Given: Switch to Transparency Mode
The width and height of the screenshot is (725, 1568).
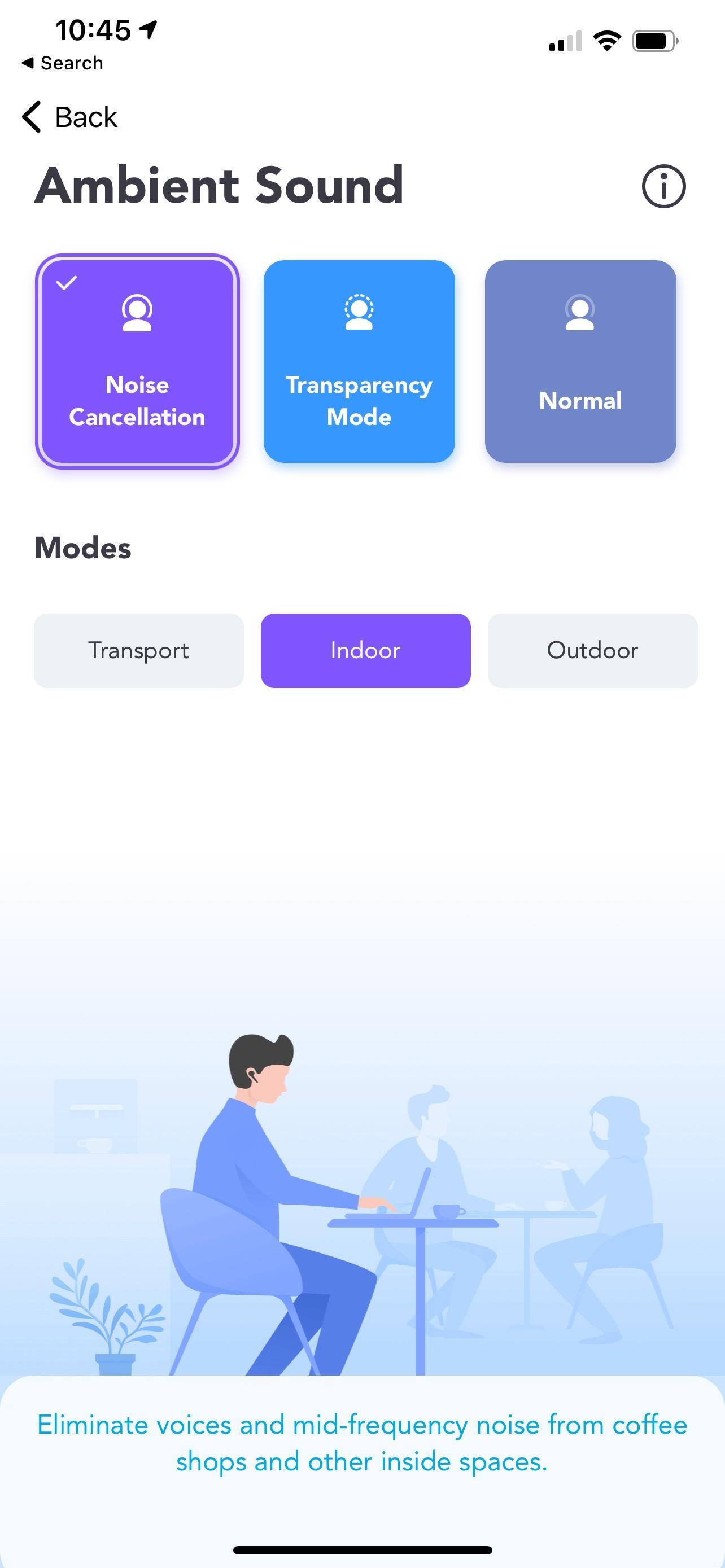Looking at the screenshot, I should tap(359, 362).
